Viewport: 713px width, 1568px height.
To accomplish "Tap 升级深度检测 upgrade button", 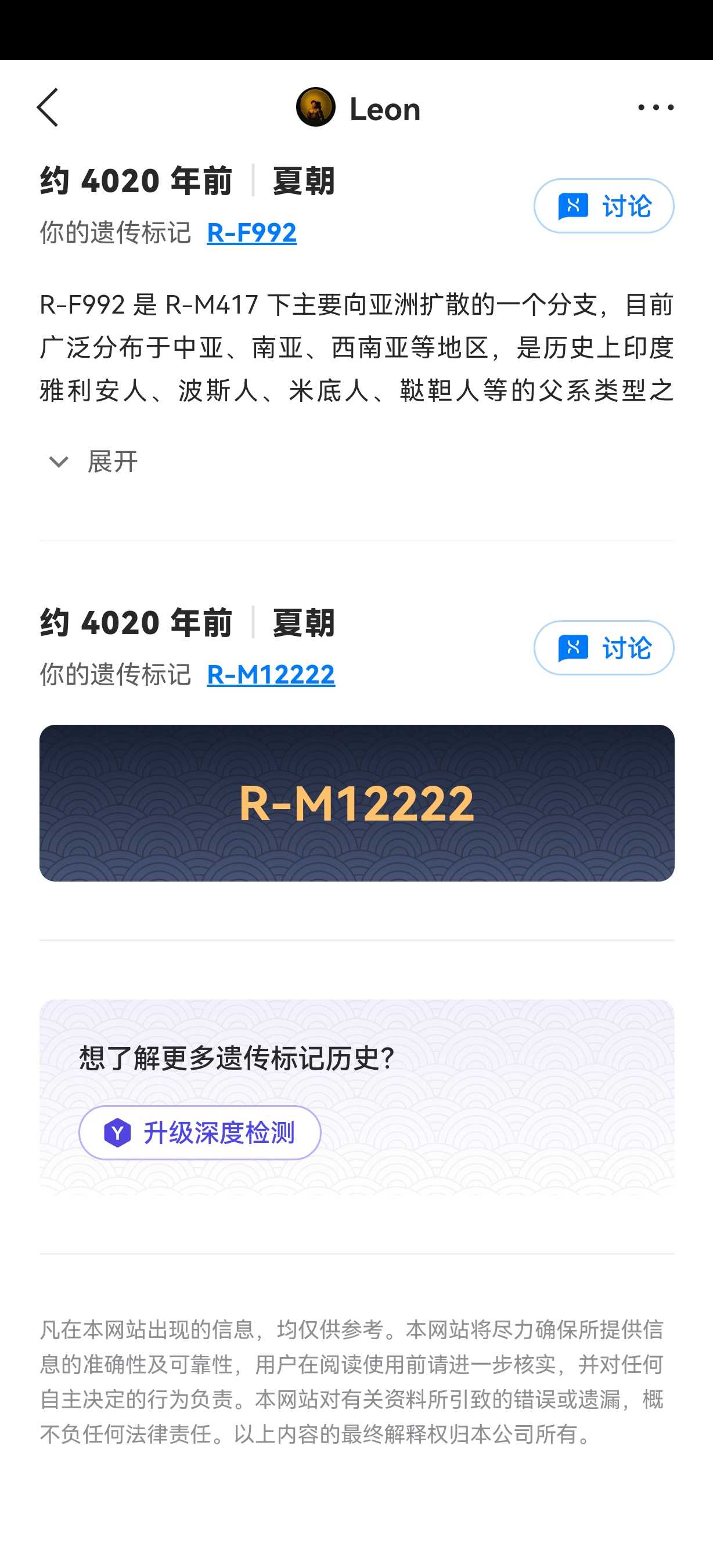I will click(x=200, y=1132).
